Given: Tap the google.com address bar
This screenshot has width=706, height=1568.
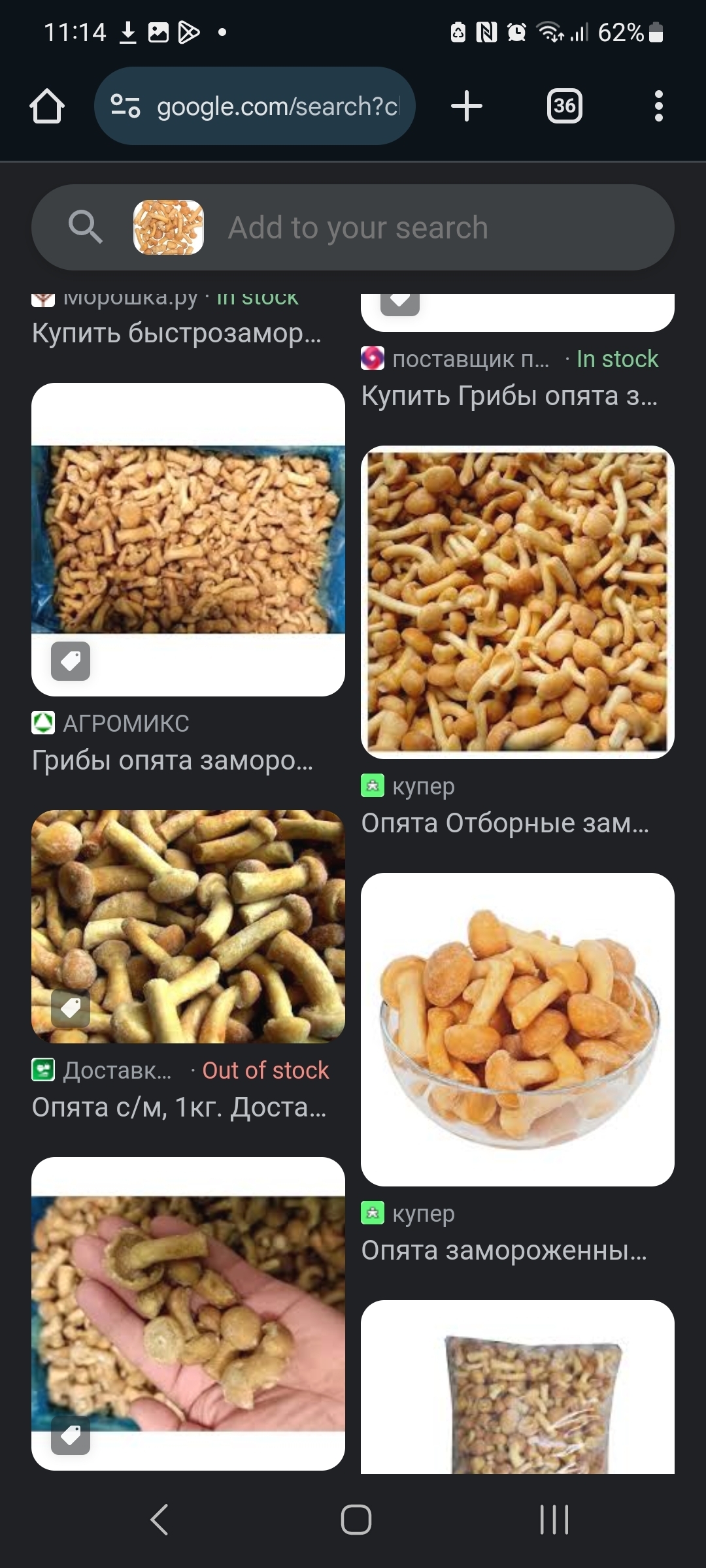Looking at the screenshot, I should 255,106.
